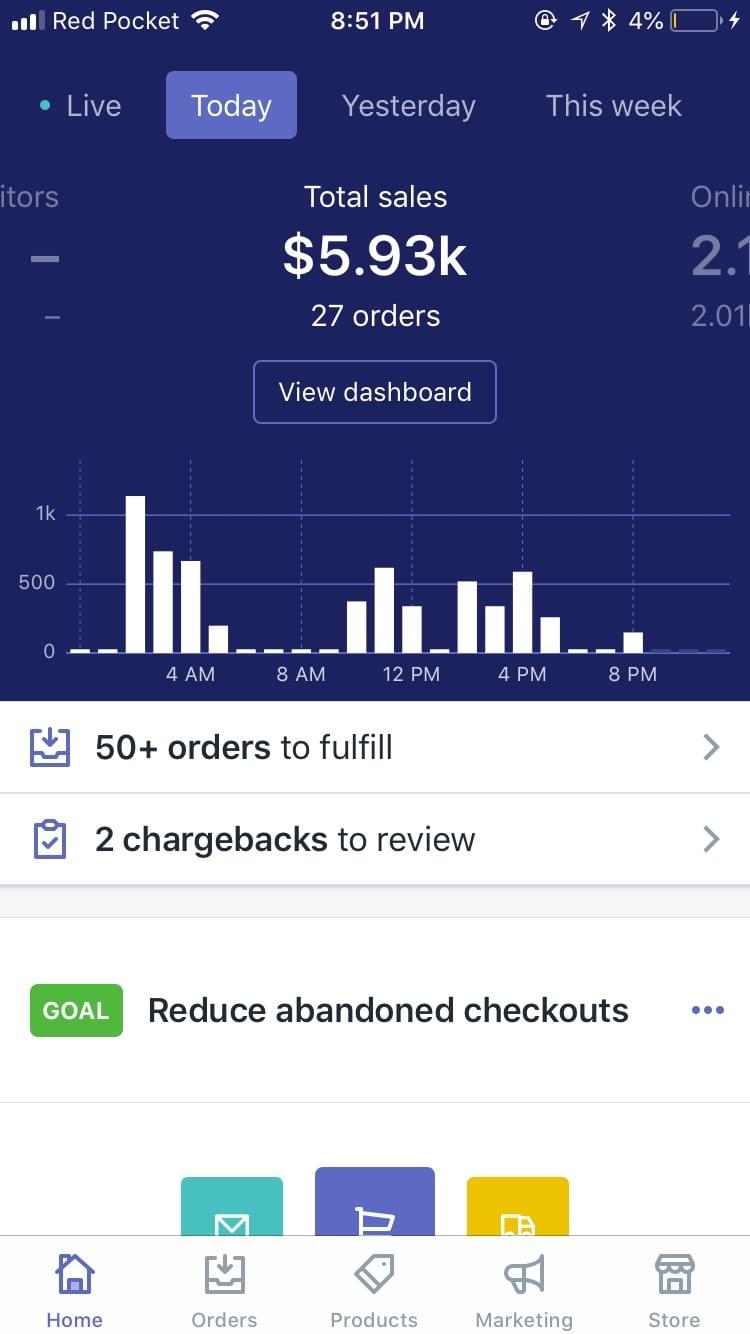Select the Today time range
Image resolution: width=750 pixels, height=1334 pixels.
click(x=231, y=106)
